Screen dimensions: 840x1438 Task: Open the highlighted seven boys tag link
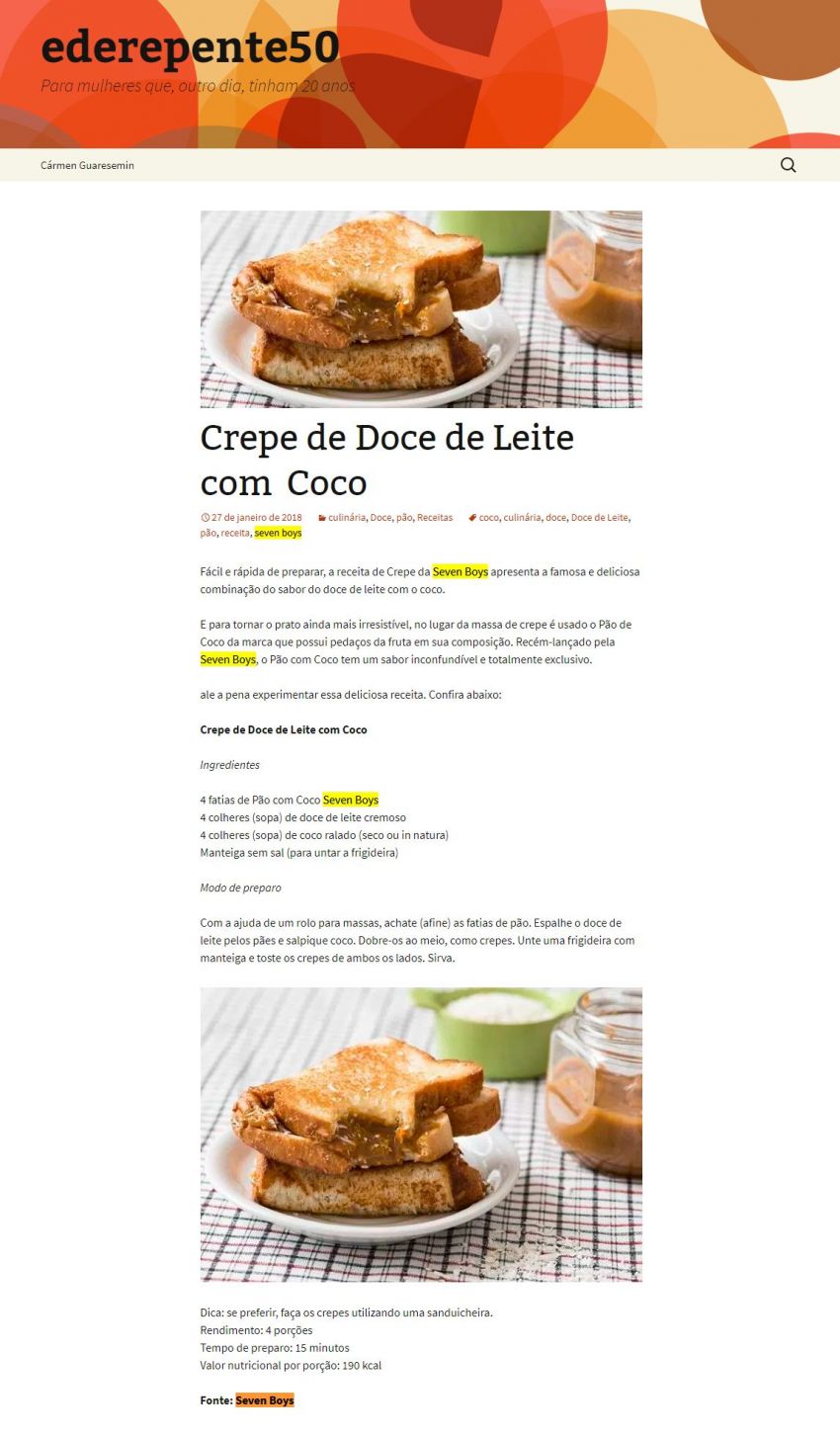[278, 533]
